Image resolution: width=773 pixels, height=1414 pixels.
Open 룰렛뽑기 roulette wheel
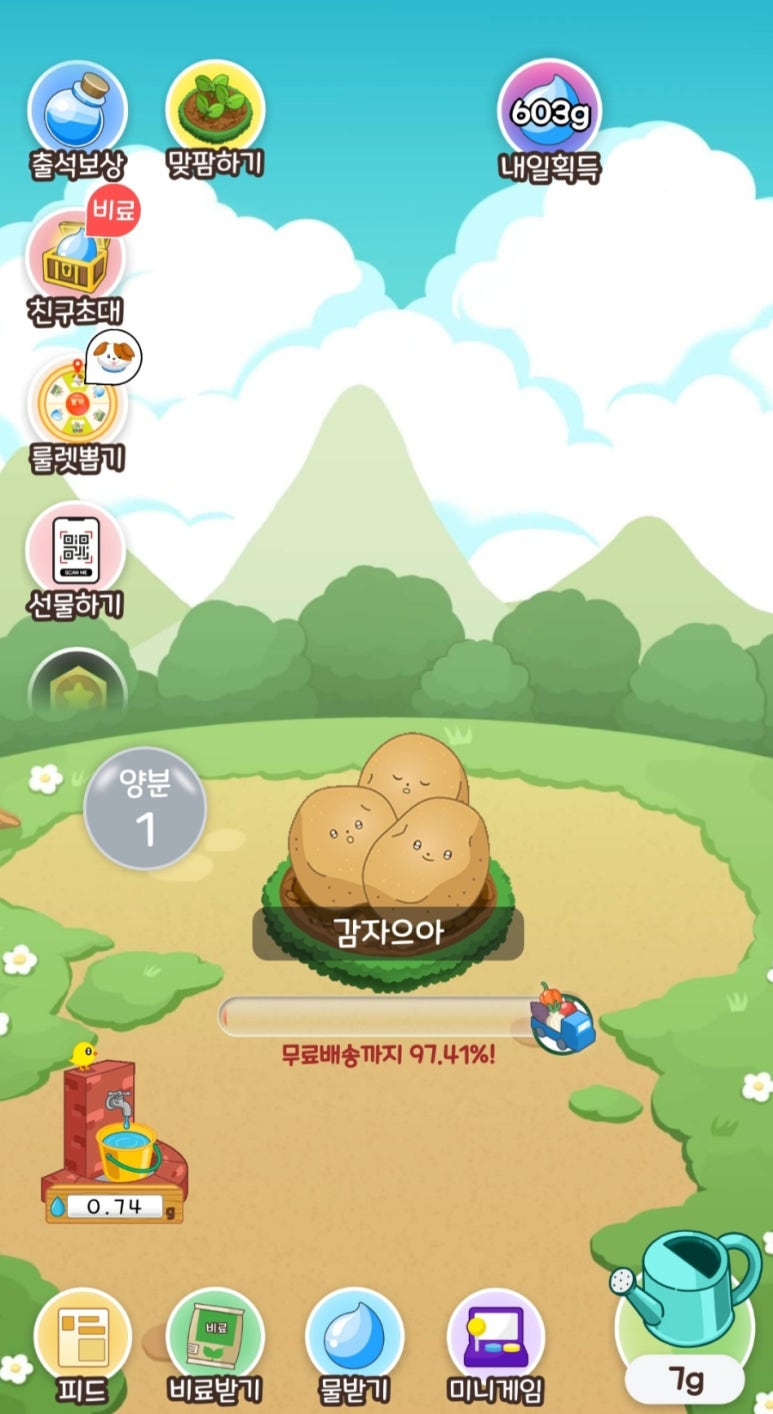click(77, 406)
